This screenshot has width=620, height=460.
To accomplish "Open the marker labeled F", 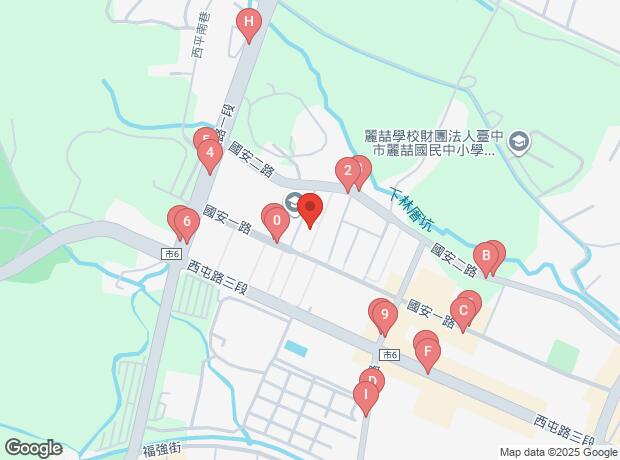I will coord(427,355).
